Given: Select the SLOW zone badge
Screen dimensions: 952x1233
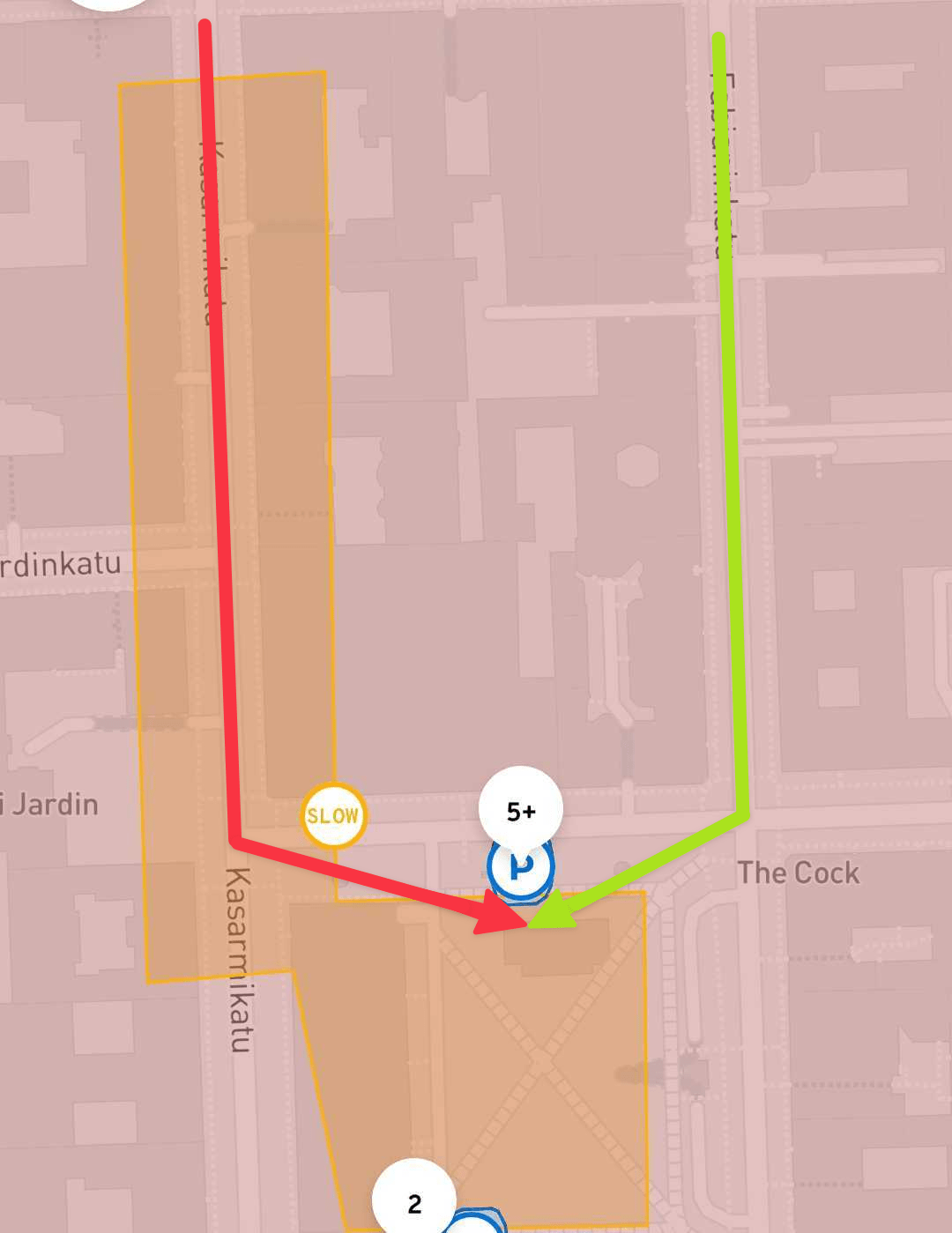Looking at the screenshot, I should [333, 816].
